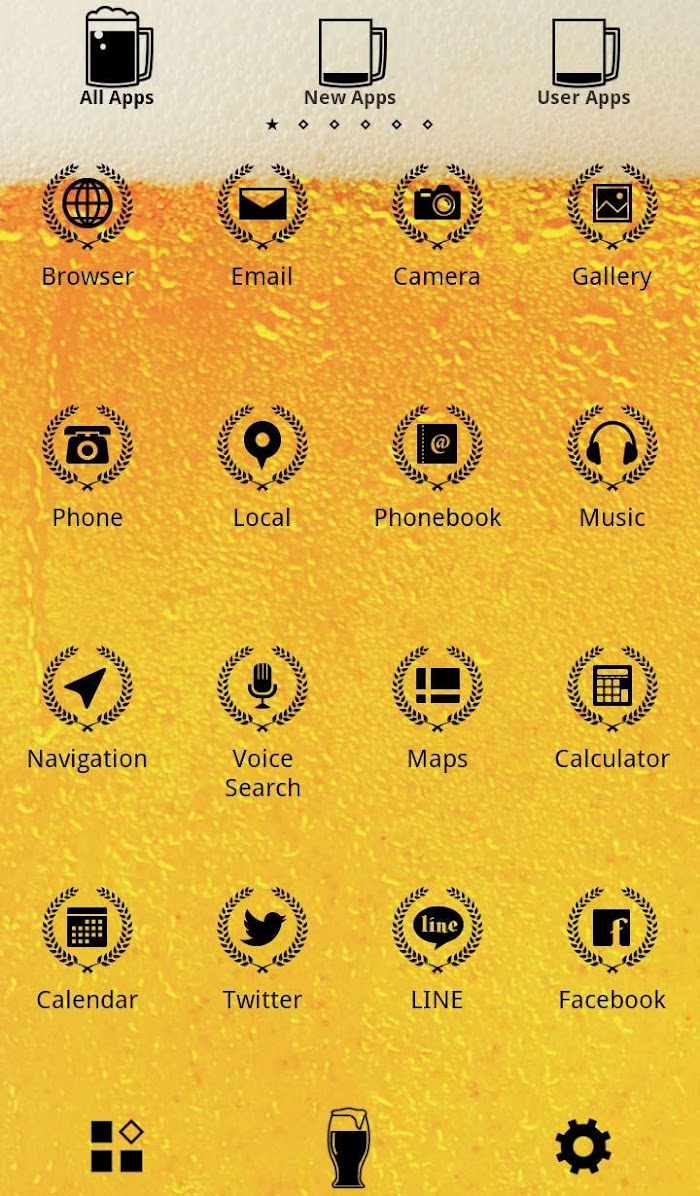Launch the Music app
Image resolution: width=700 pixels, height=1196 pixels.
coord(612,467)
